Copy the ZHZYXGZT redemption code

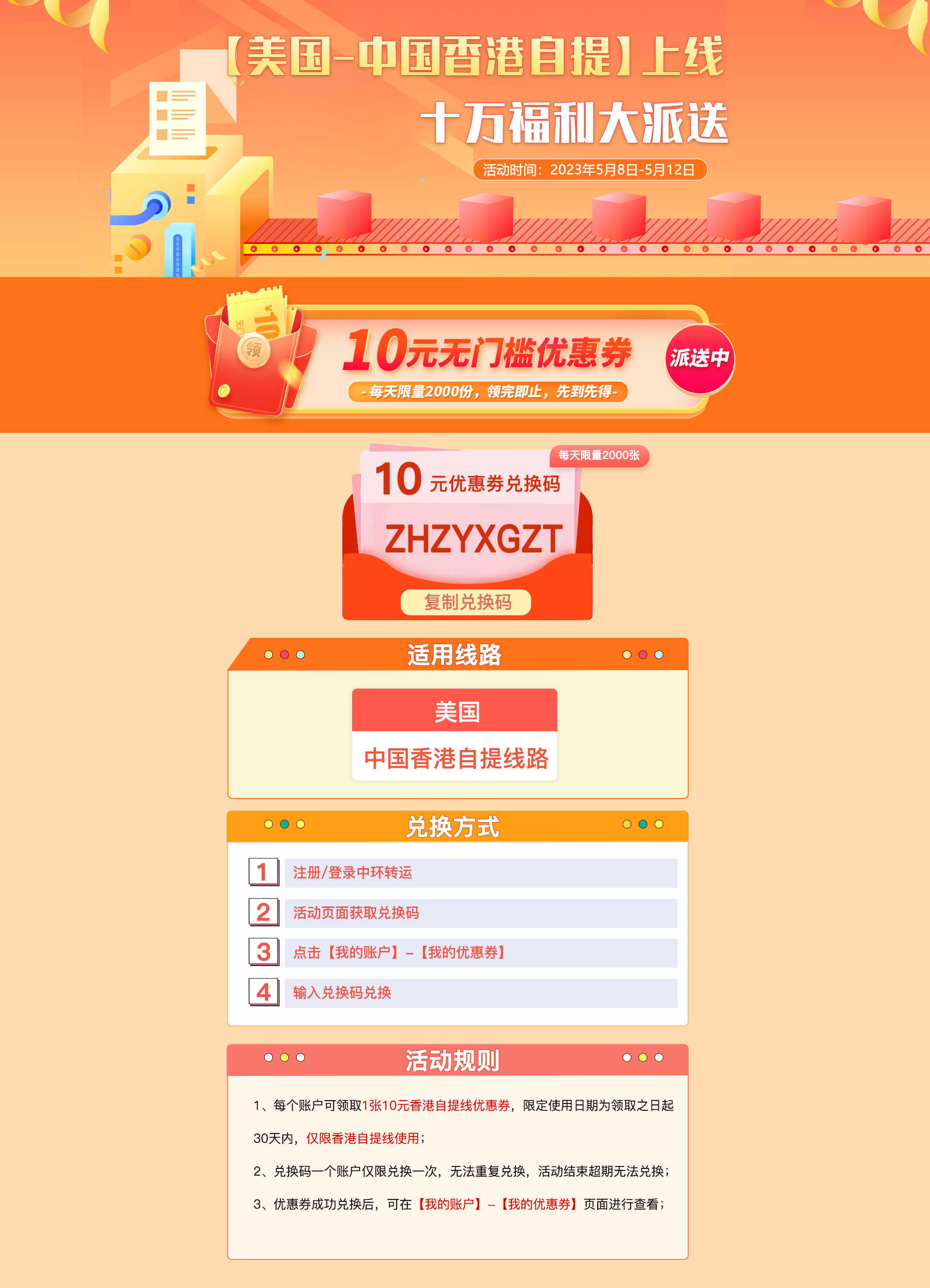tap(466, 602)
